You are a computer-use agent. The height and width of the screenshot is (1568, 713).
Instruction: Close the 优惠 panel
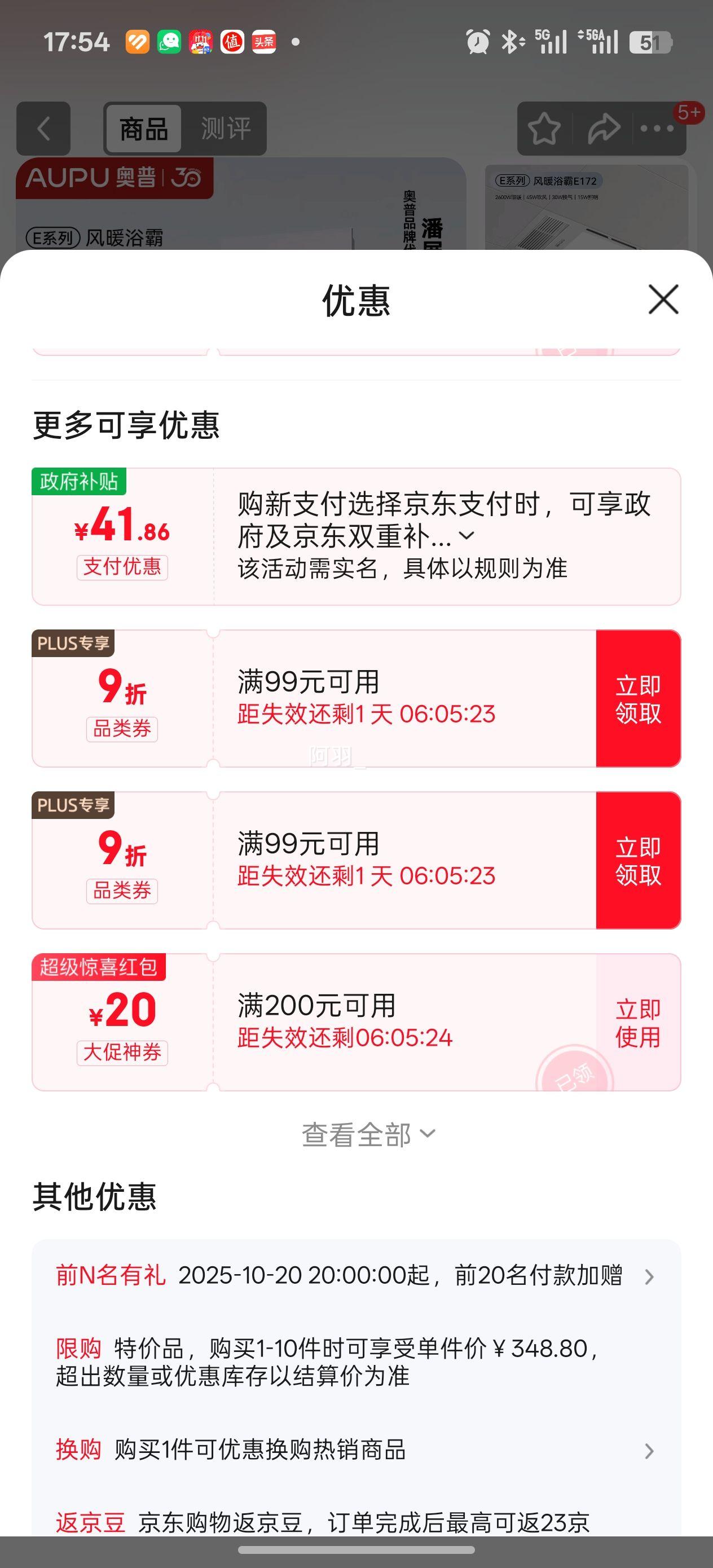[x=663, y=299]
